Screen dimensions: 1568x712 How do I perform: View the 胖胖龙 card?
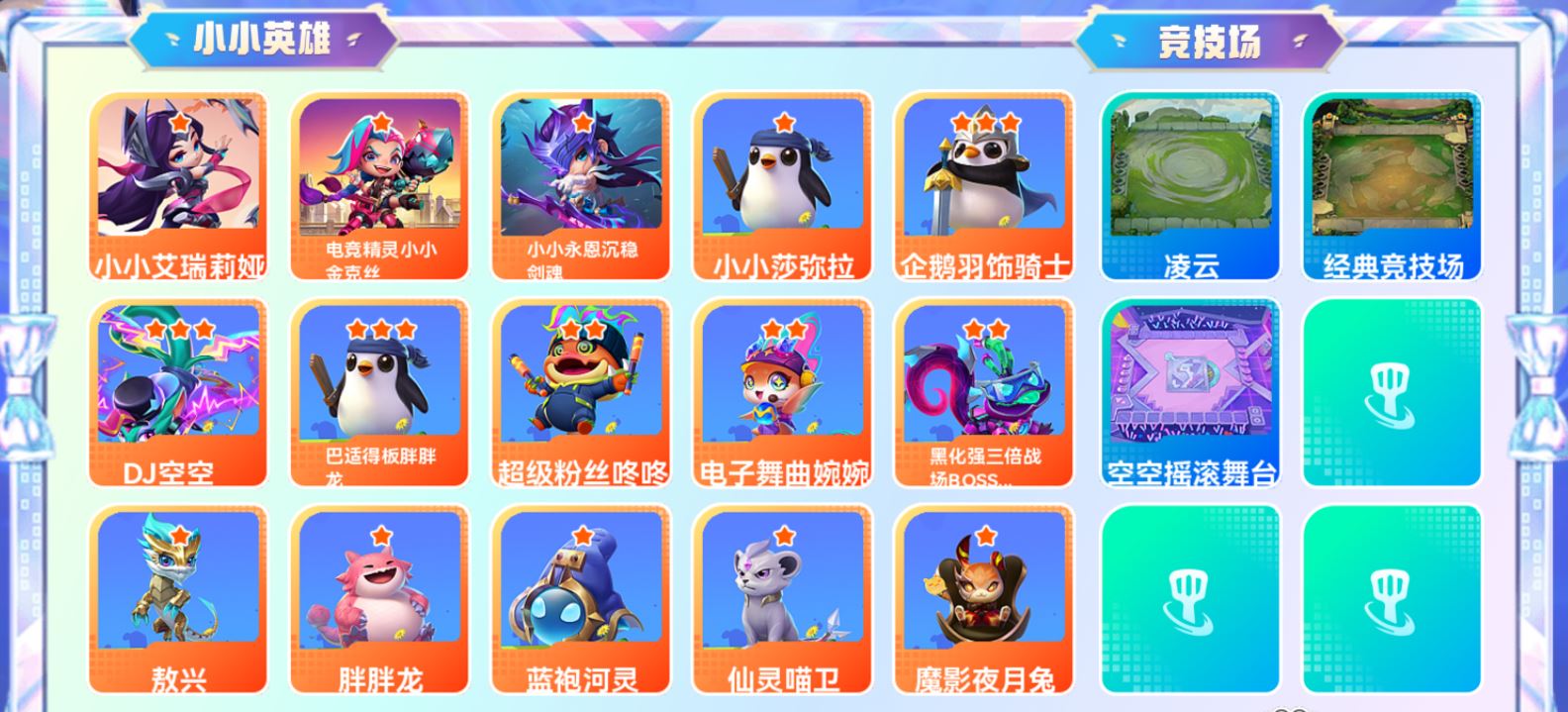point(379,600)
